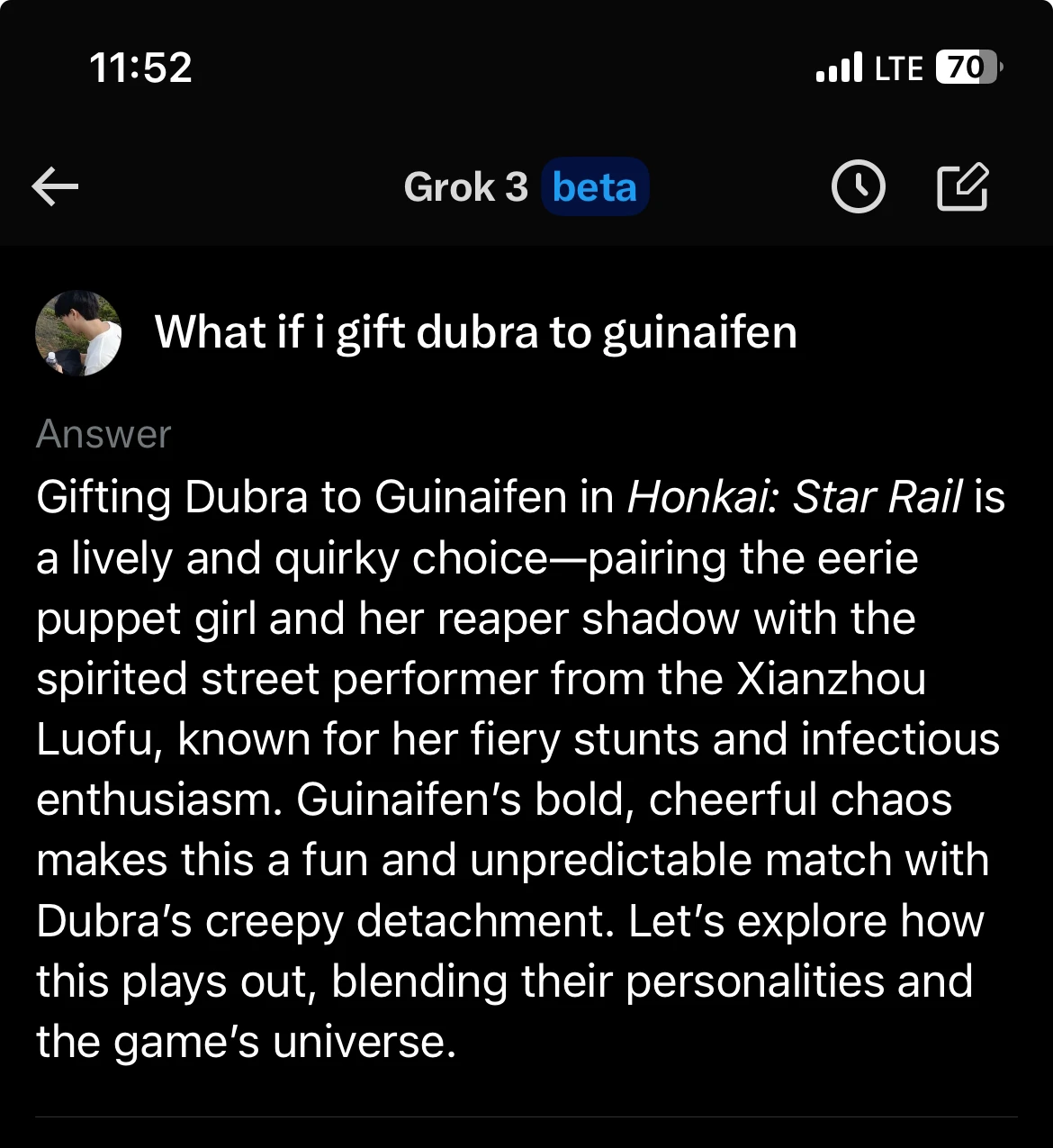This screenshot has height=1148, width=1053.
Task: Tap the LTE network indicator
Action: point(897,67)
